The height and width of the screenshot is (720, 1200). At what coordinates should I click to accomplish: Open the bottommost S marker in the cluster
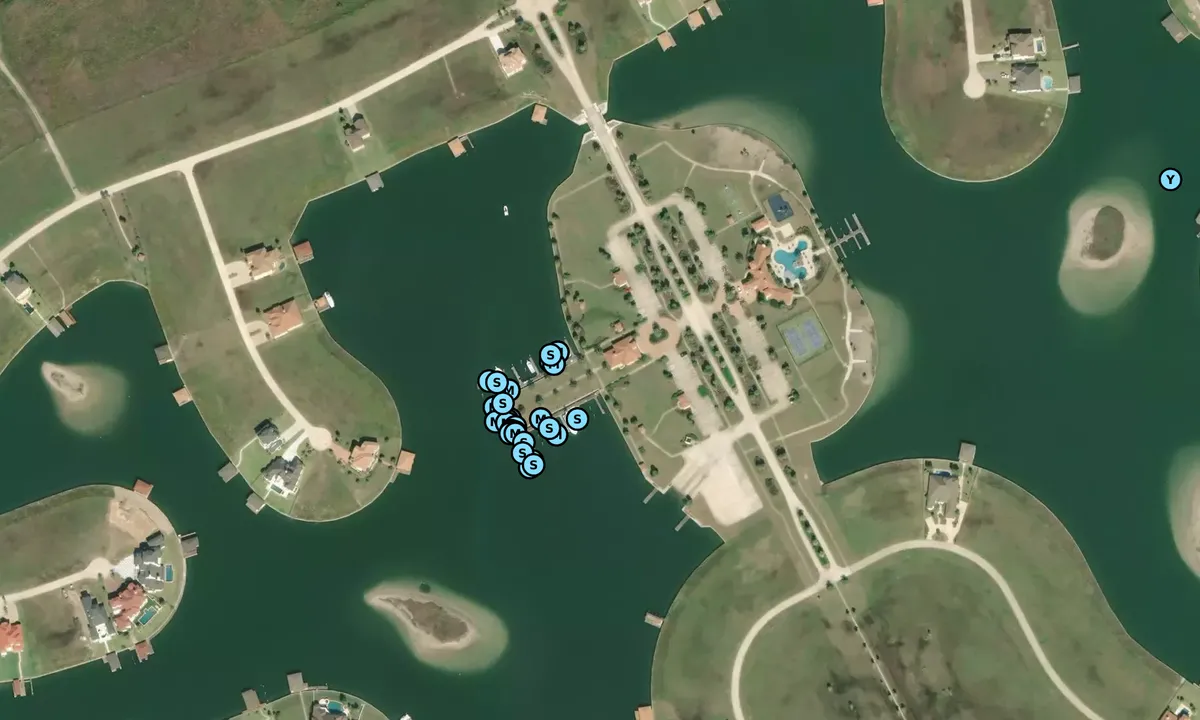(x=533, y=465)
